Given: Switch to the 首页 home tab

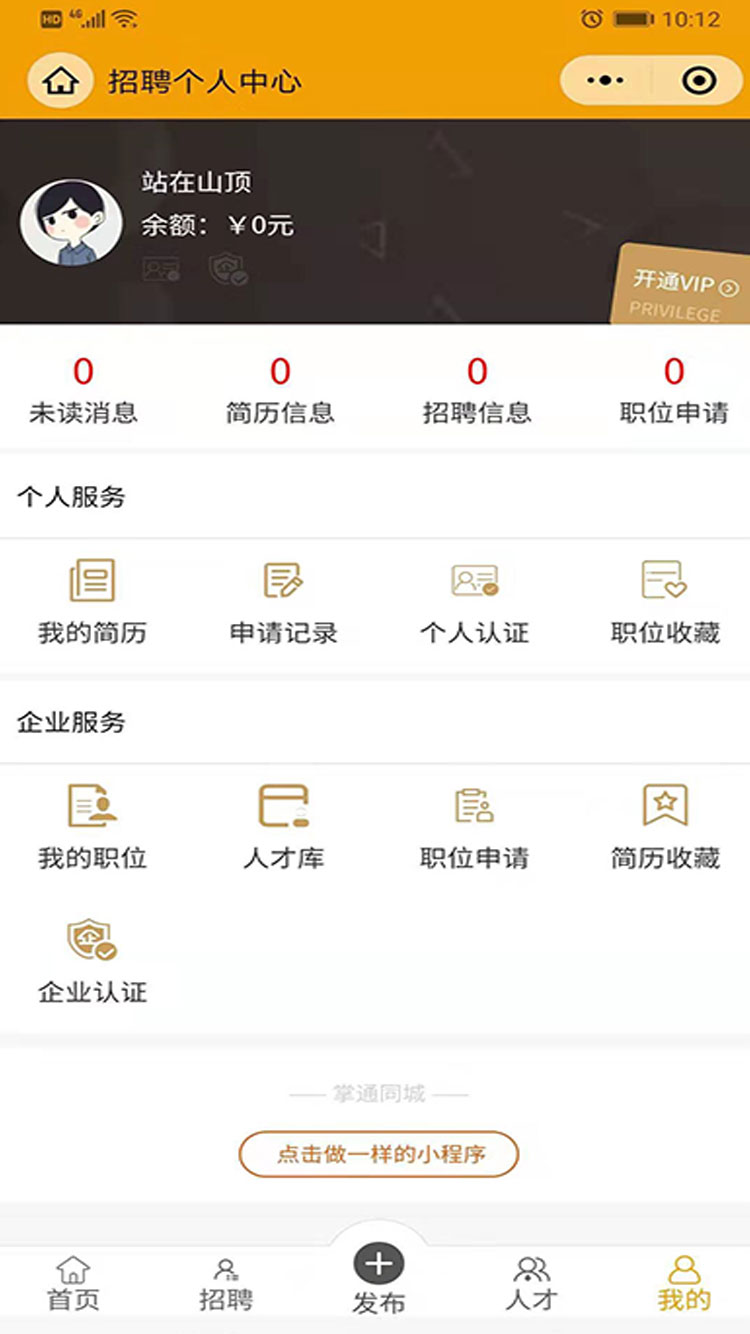Looking at the screenshot, I should 73,1285.
